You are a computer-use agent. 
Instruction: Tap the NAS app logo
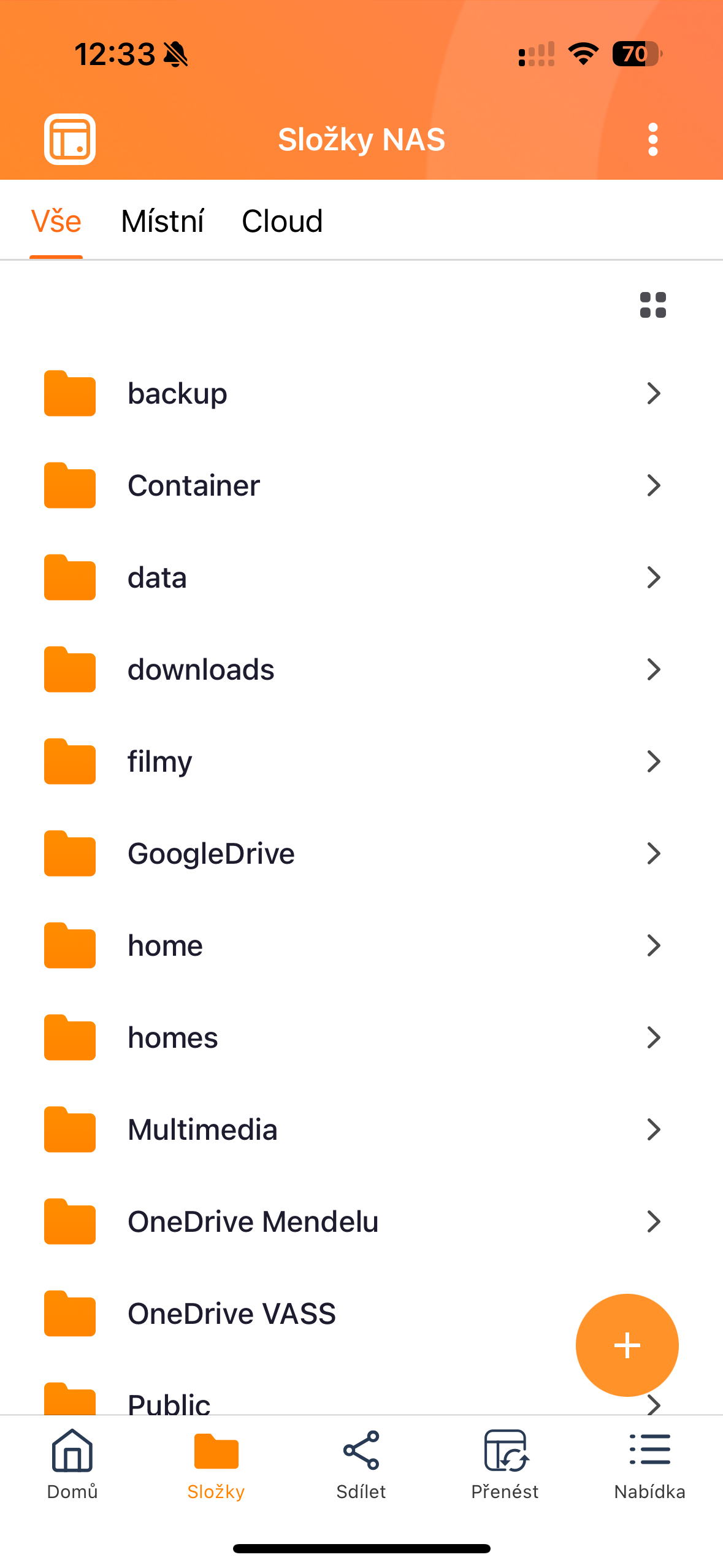tap(69, 139)
